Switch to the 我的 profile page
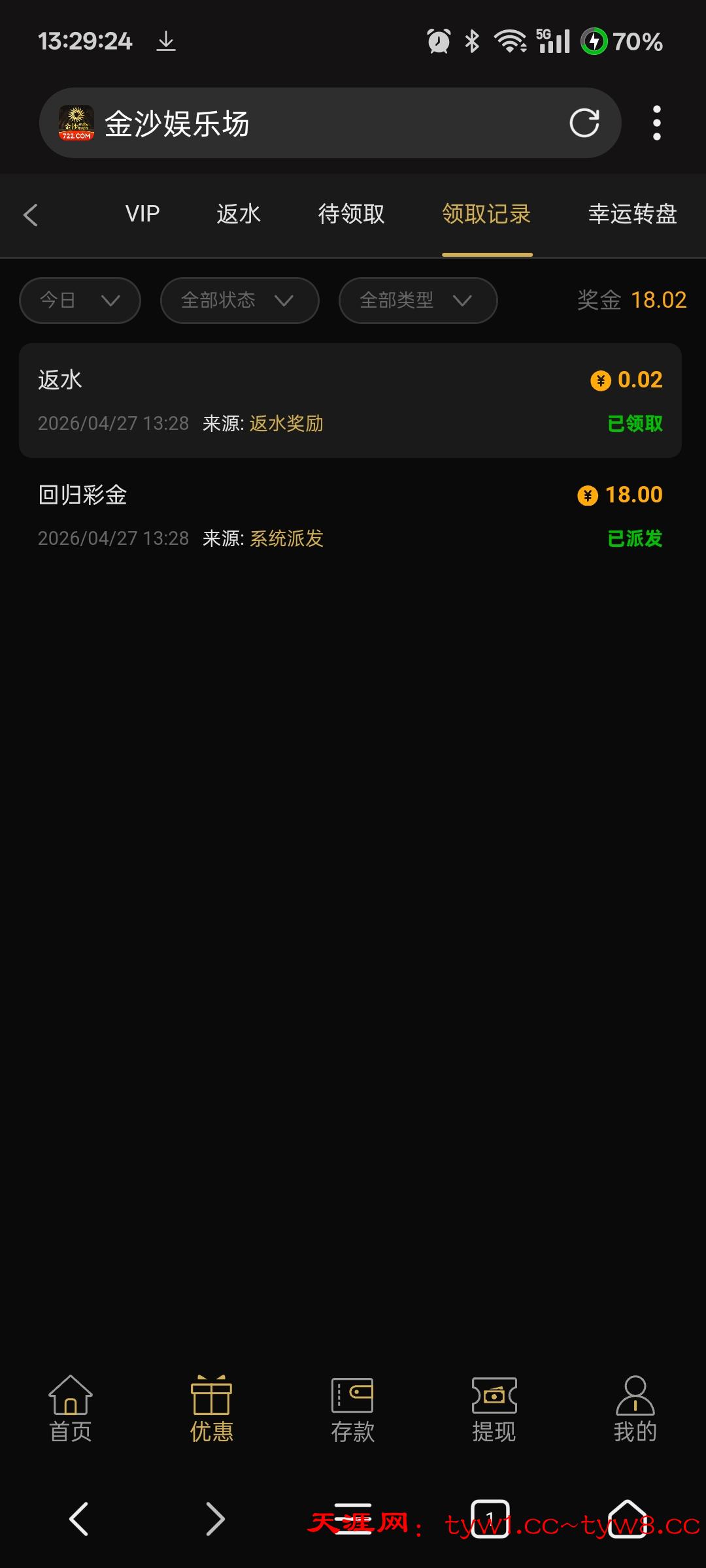This screenshot has width=706, height=1568. [635, 1409]
